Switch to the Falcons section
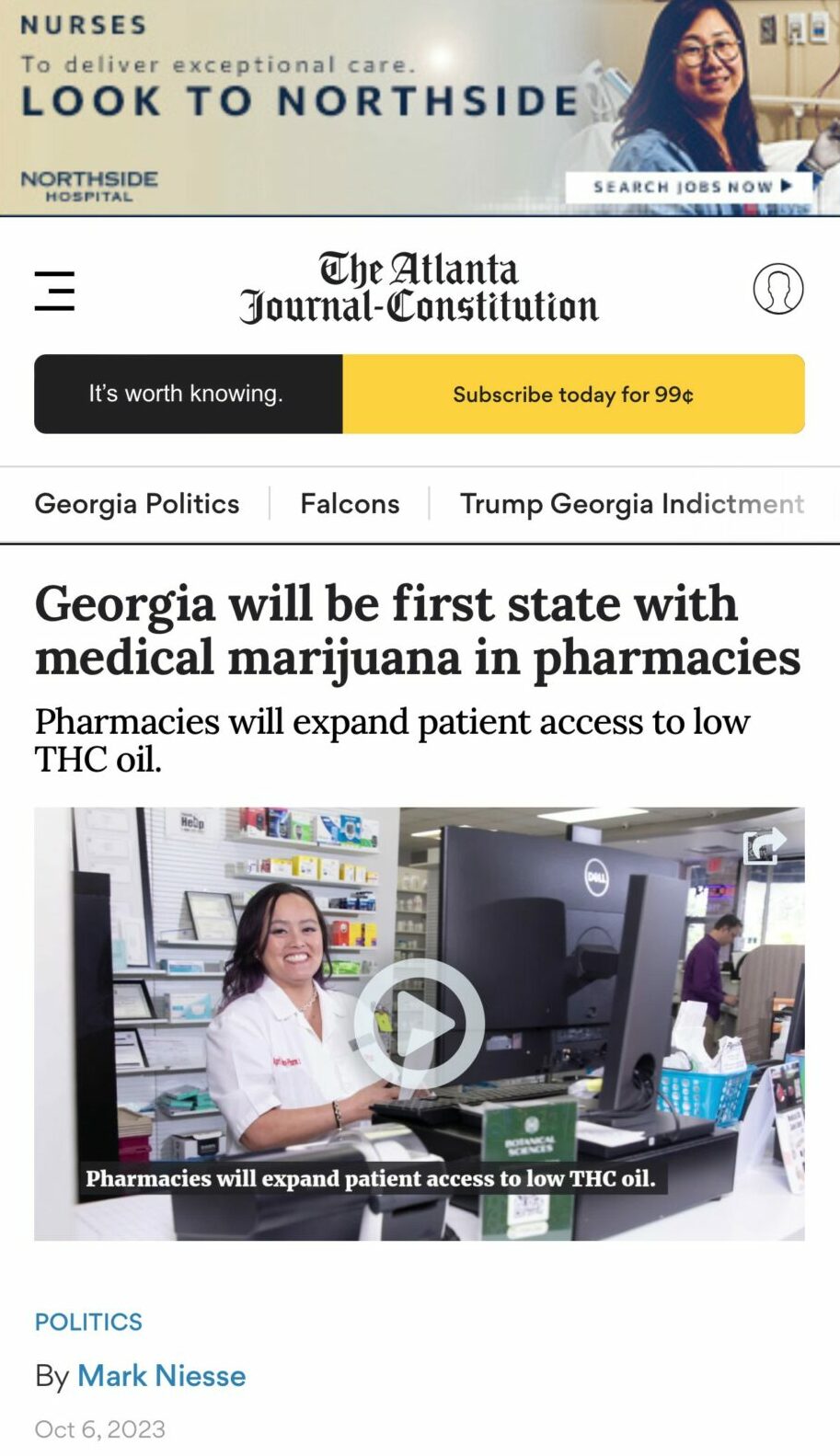Image resolution: width=840 pixels, height=1456 pixels. (x=350, y=504)
